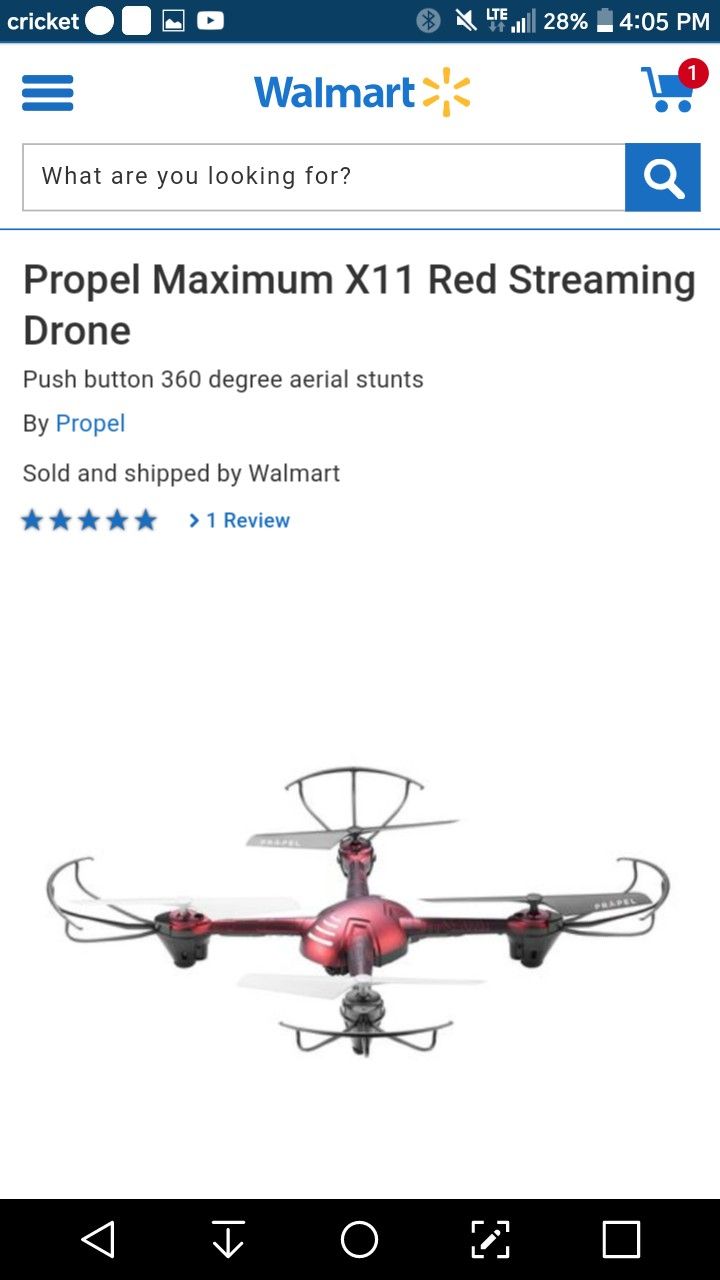
Task: Go back using system back button
Action: tap(98, 1239)
